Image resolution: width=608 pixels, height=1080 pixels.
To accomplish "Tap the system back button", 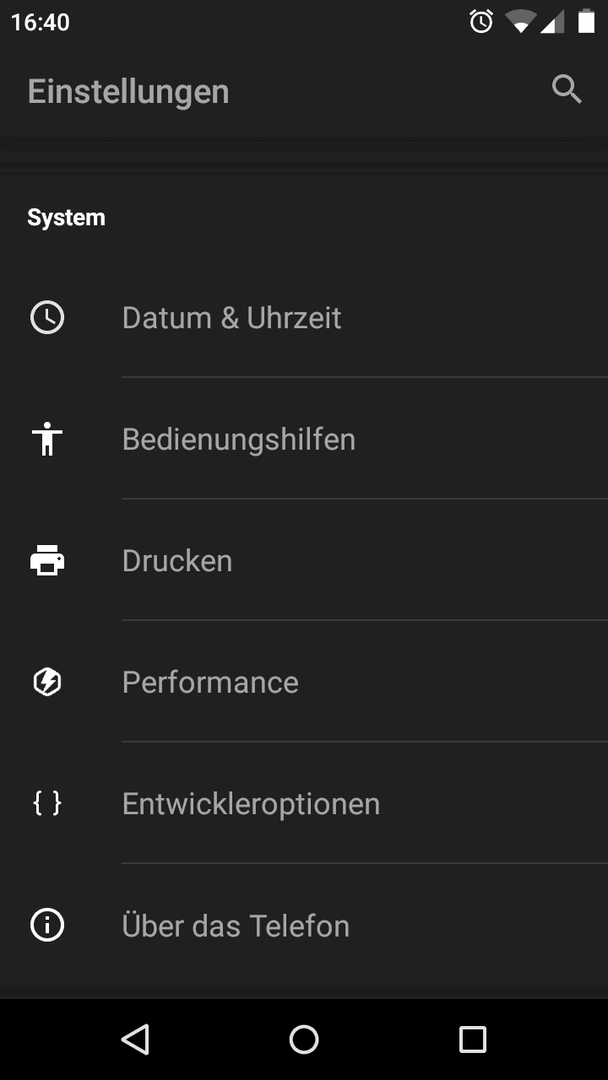I will [x=135, y=1039].
